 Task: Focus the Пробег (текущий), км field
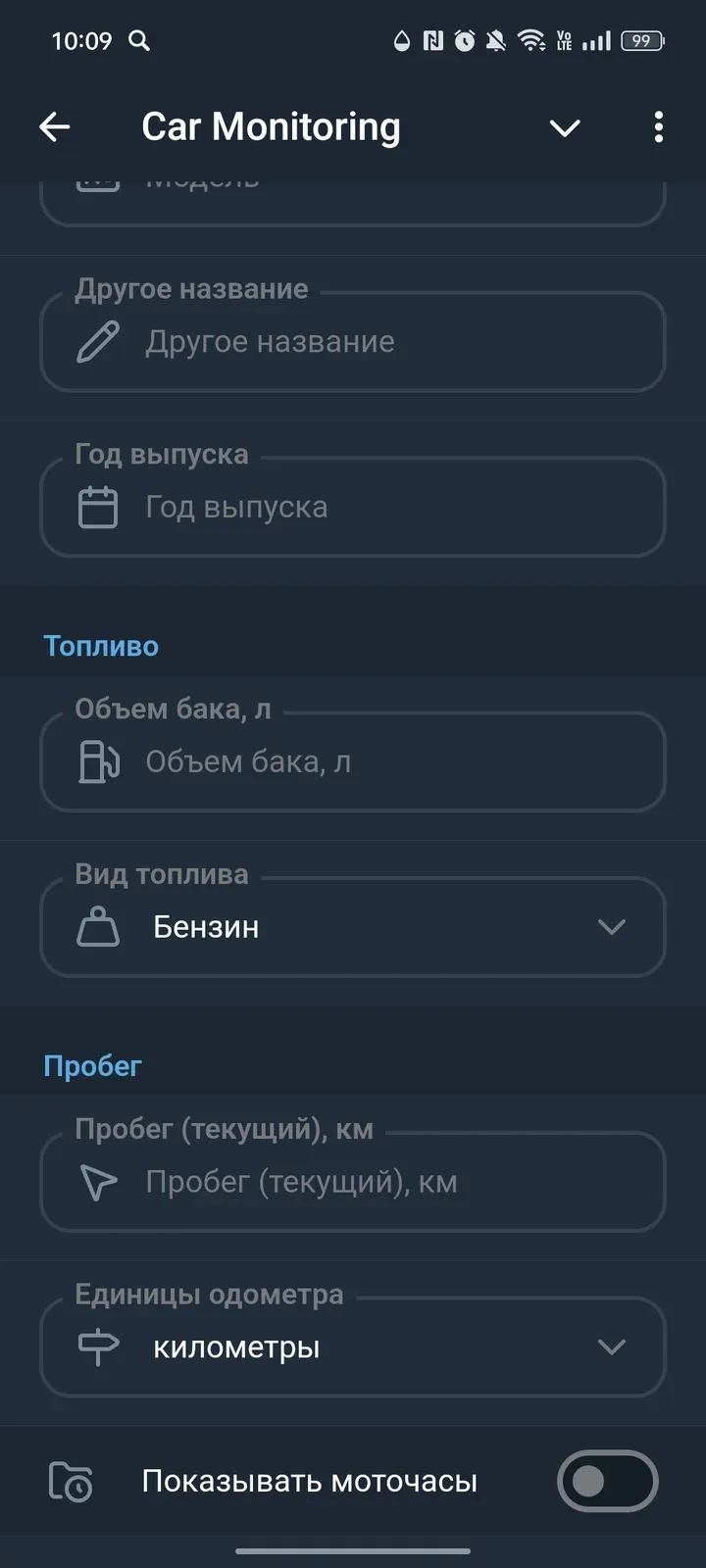click(353, 1182)
